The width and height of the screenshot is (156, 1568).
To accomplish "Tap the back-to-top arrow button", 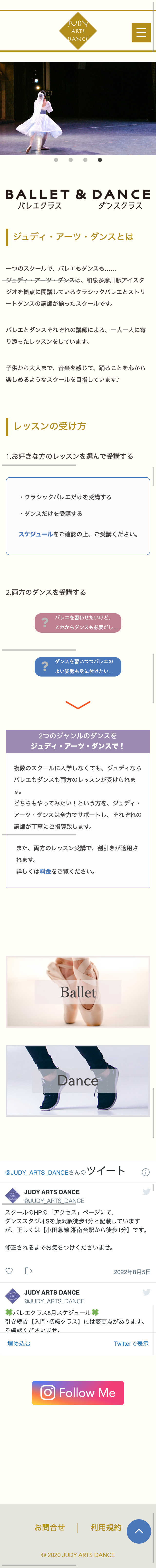I will [x=139, y=1531].
